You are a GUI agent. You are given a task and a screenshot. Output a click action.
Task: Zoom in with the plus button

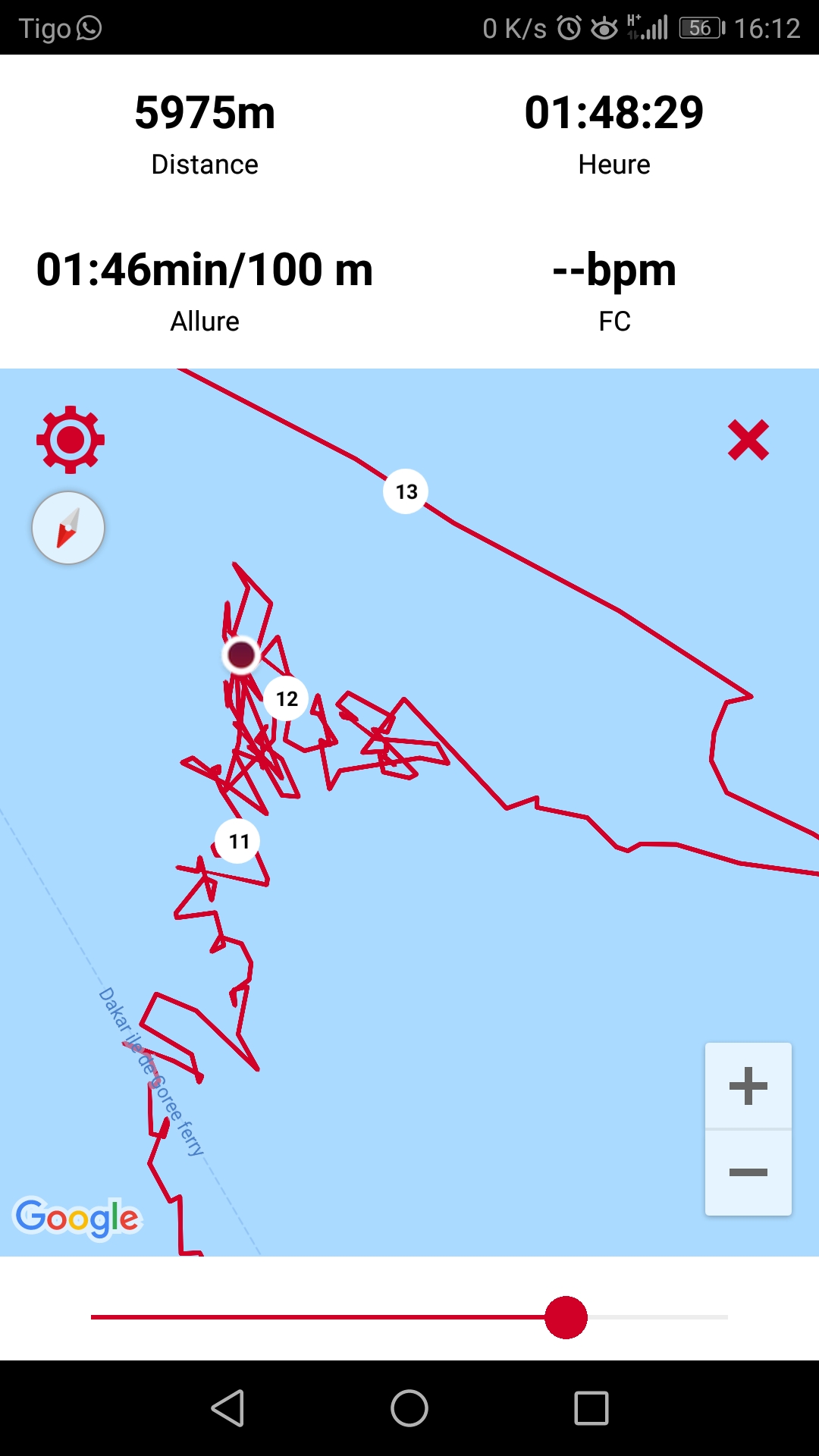coord(748,1085)
